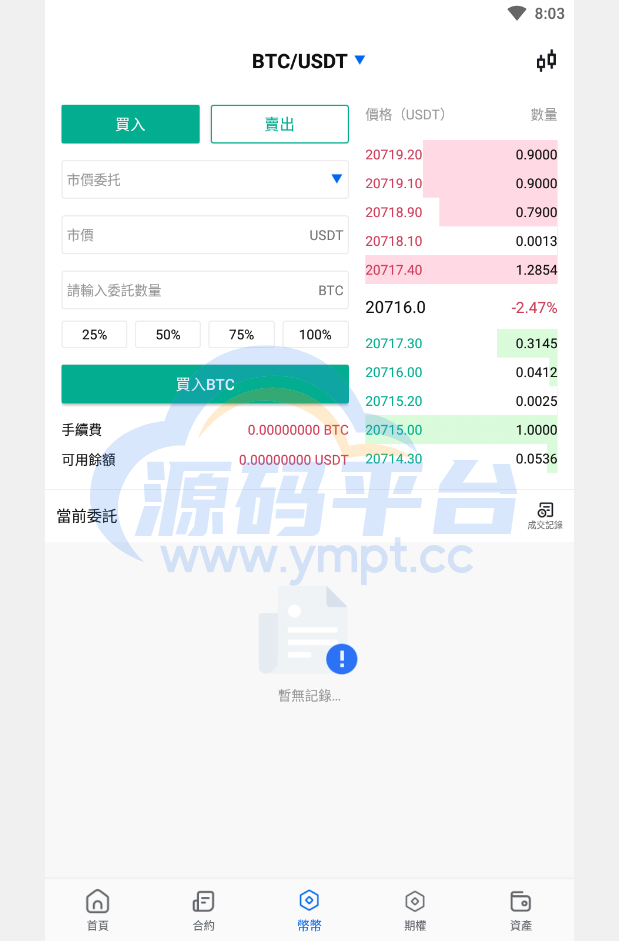This screenshot has width=619, height=941.
Task: Choose the 50% amount button
Action: (168, 335)
